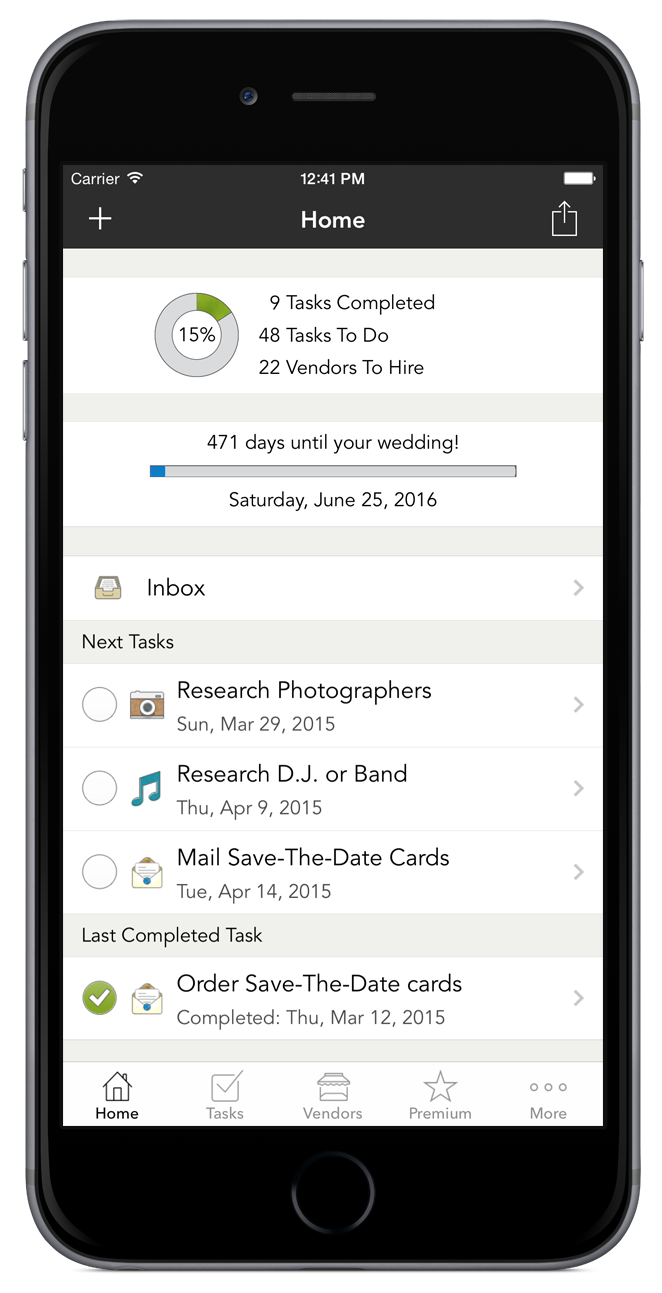
Task: Open the share icon in the top bar
Action: click(564, 219)
